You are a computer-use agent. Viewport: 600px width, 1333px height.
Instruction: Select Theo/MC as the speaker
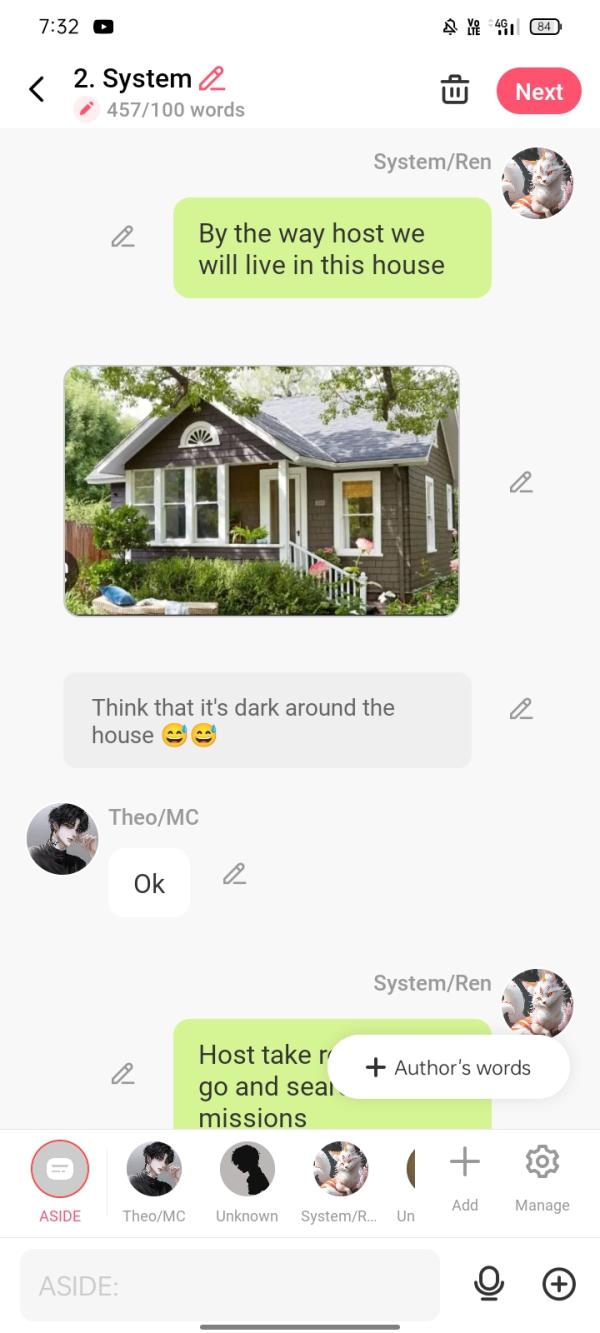154,1169
